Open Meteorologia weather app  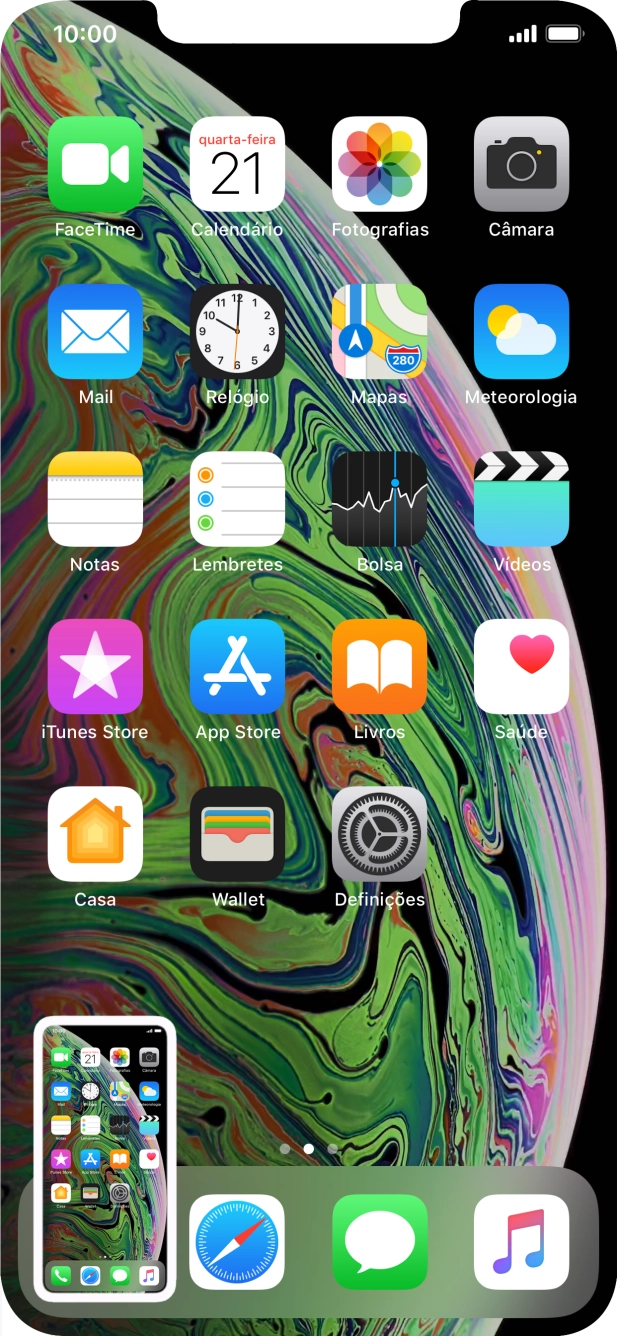click(521, 332)
